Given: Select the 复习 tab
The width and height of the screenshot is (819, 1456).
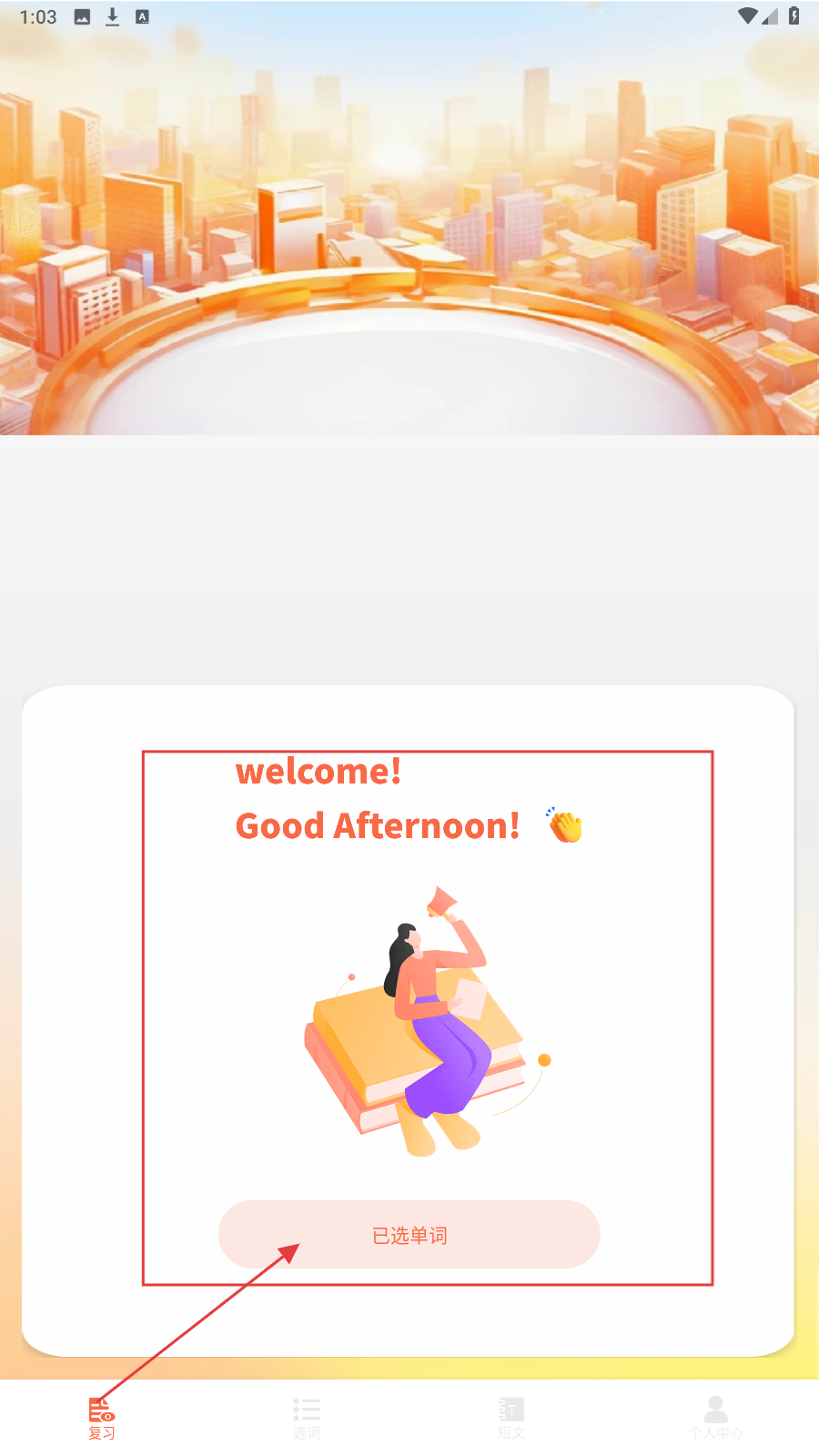Looking at the screenshot, I should pos(102,1418).
